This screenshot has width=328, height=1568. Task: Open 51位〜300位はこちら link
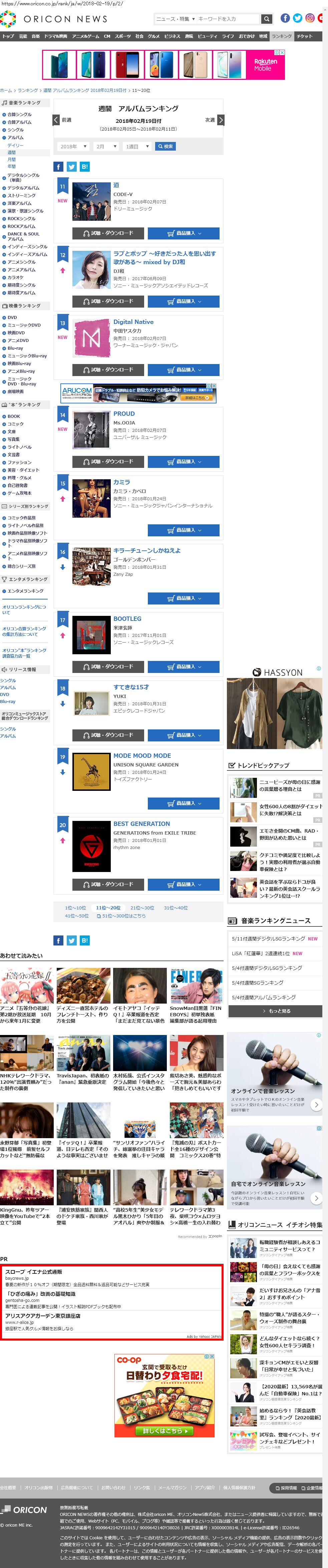click(123, 915)
